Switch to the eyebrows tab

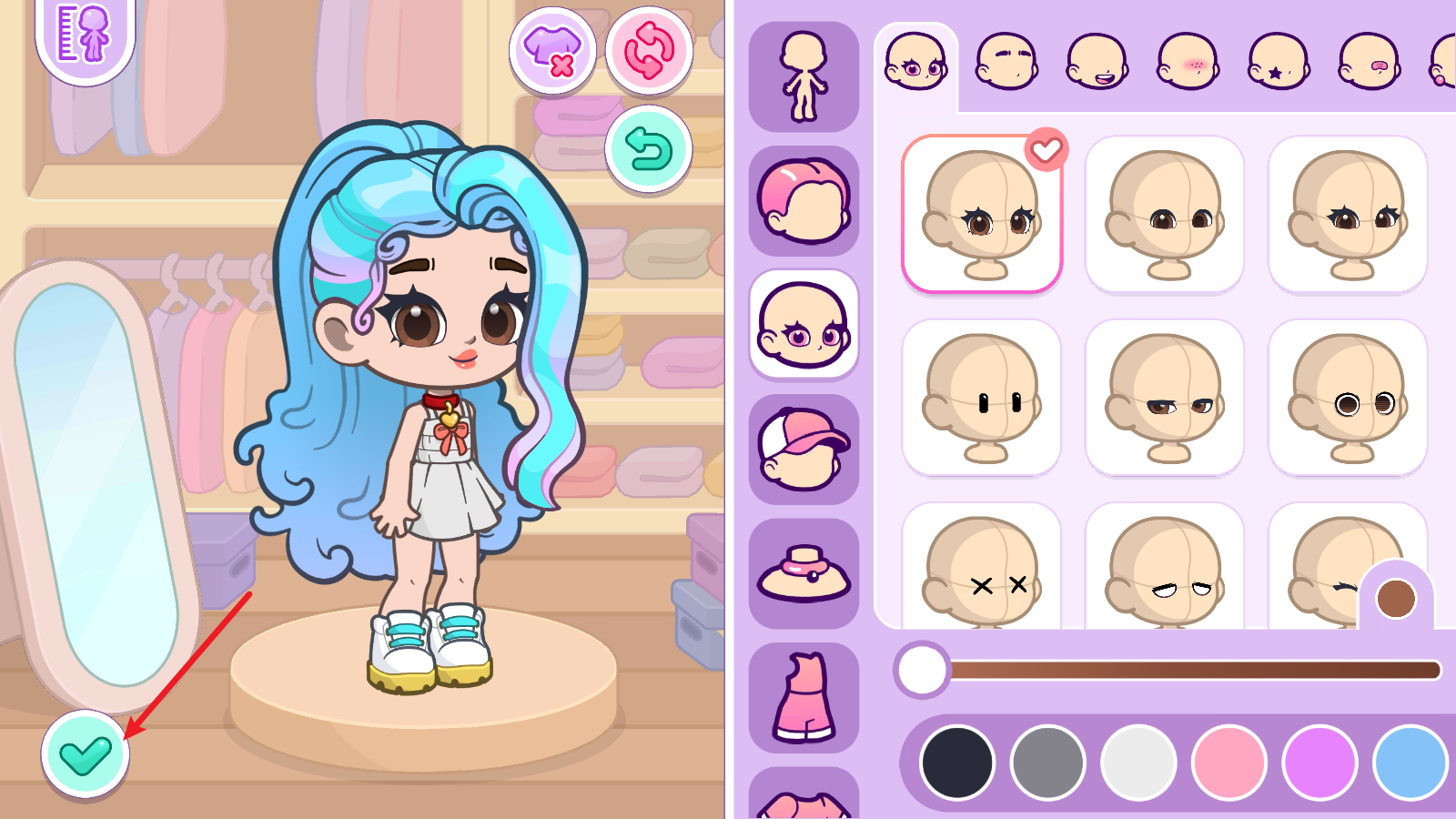[x=1006, y=62]
